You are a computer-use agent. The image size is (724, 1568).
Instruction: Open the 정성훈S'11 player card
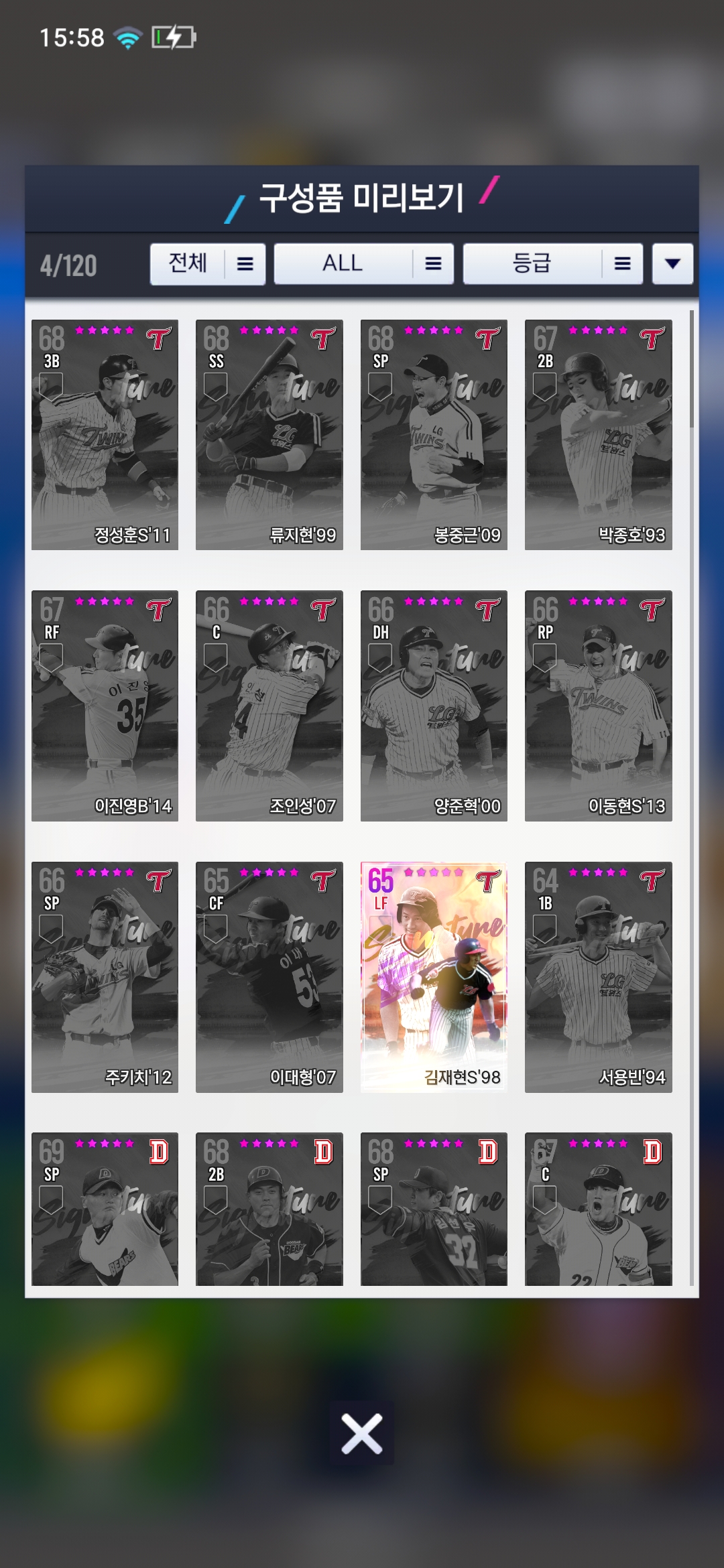tap(105, 434)
